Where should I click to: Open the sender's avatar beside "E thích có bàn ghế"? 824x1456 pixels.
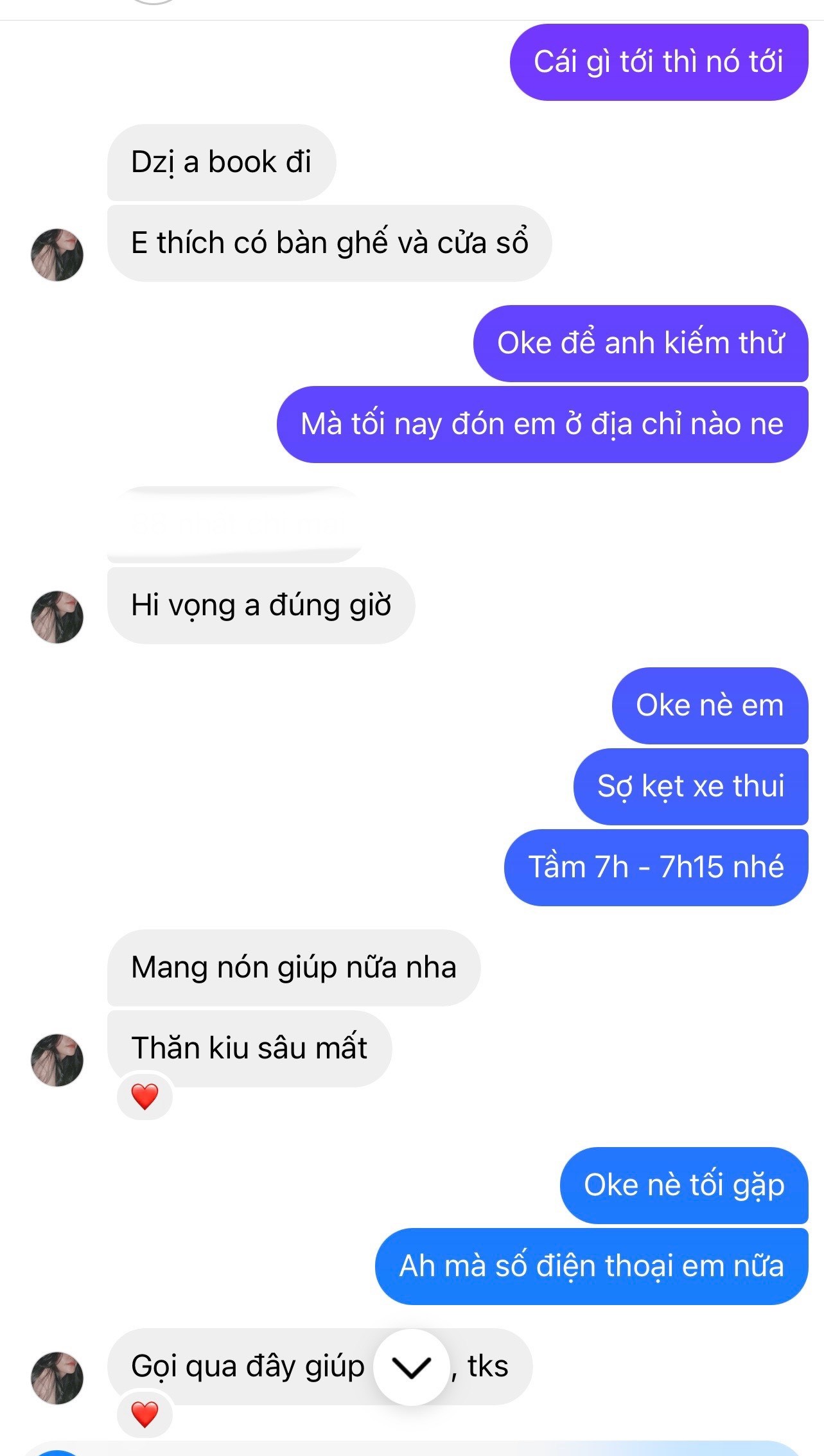(x=57, y=254)
